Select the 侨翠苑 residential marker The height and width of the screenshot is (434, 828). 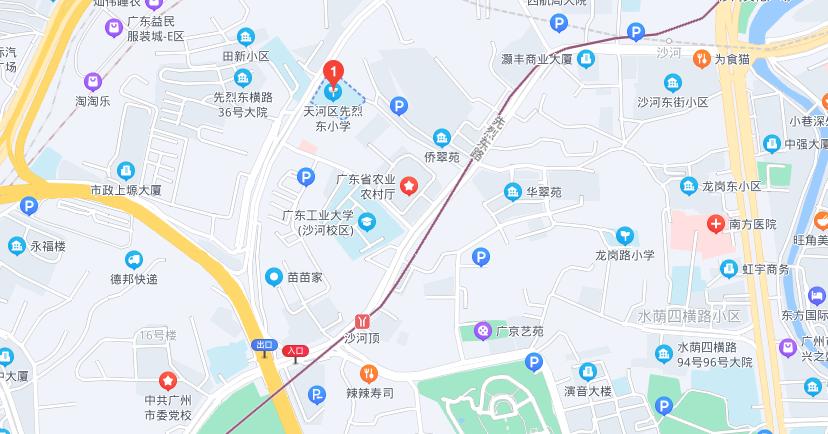[x=441, y=137]
